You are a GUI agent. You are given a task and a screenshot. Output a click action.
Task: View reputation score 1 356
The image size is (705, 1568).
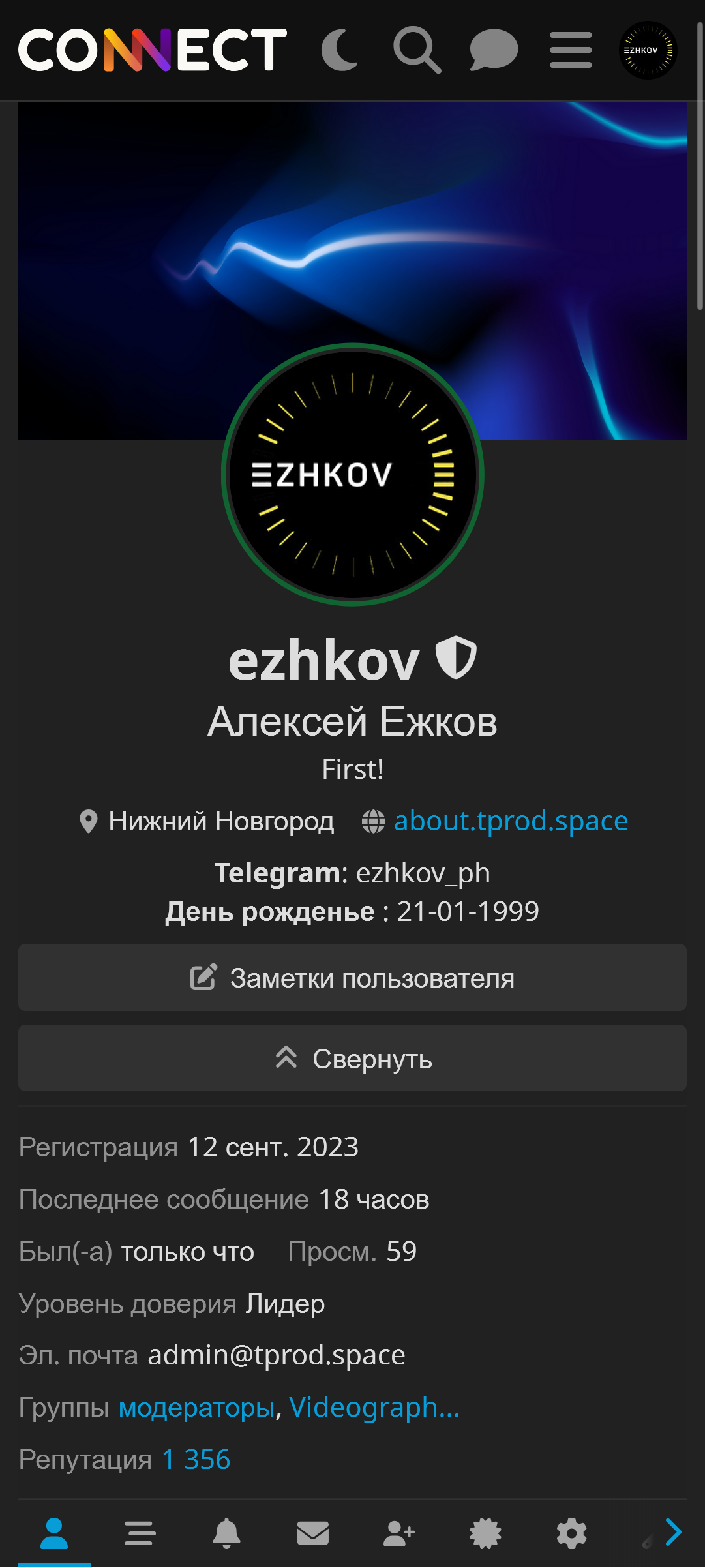click(196, 1460)
